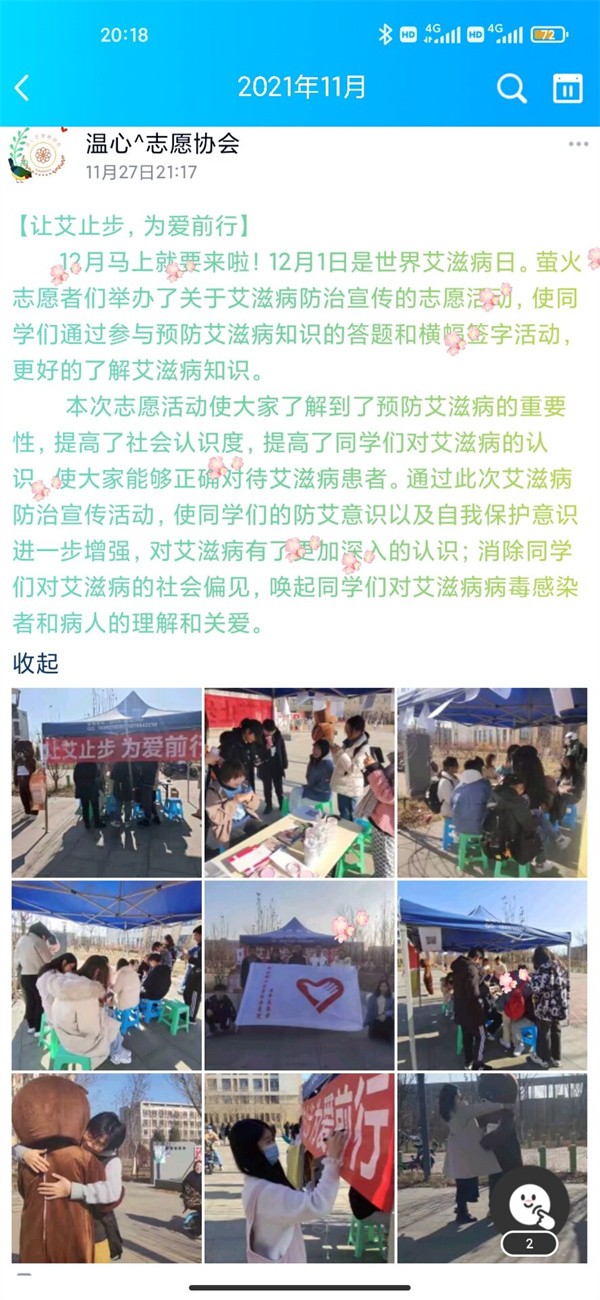600x1300 pixels.
Task: Open 温心^志愿协会 profile avatar
Action: click(40, 153)
